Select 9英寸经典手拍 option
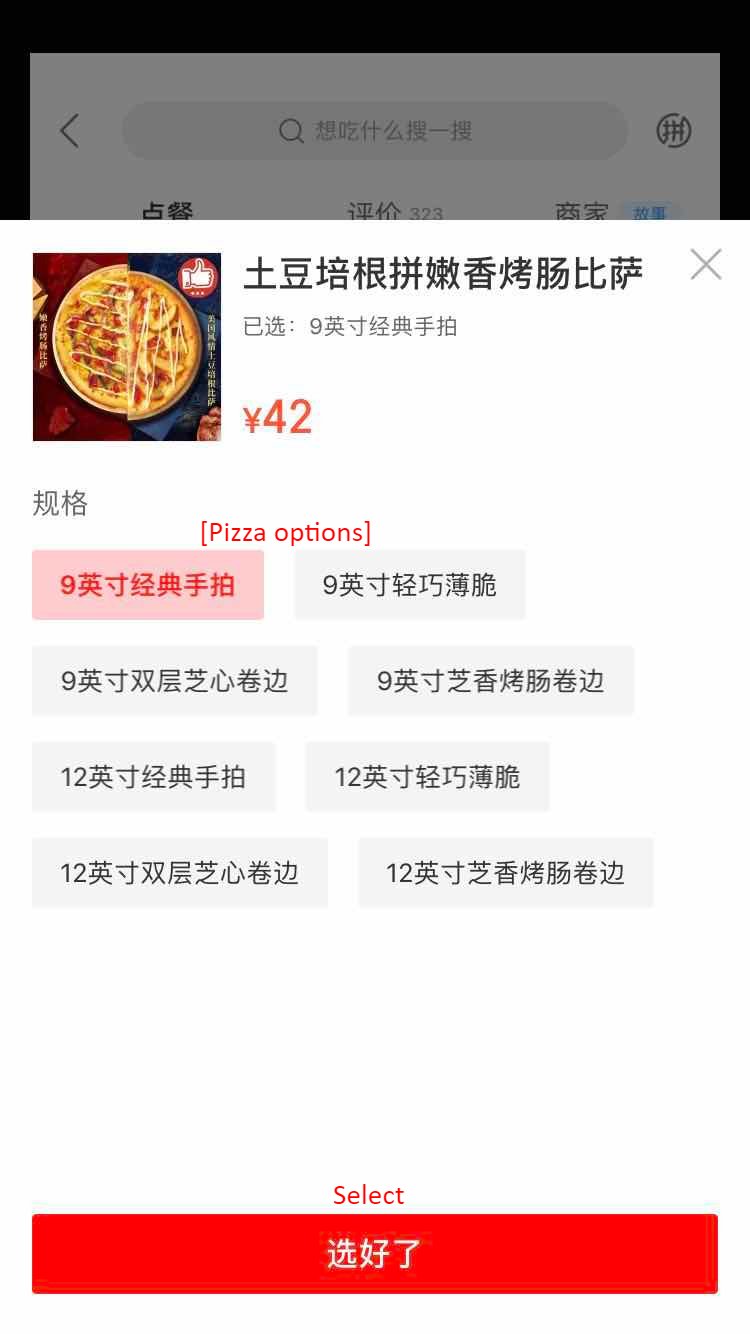This screenshot has width=750, height=1334. 148,585
